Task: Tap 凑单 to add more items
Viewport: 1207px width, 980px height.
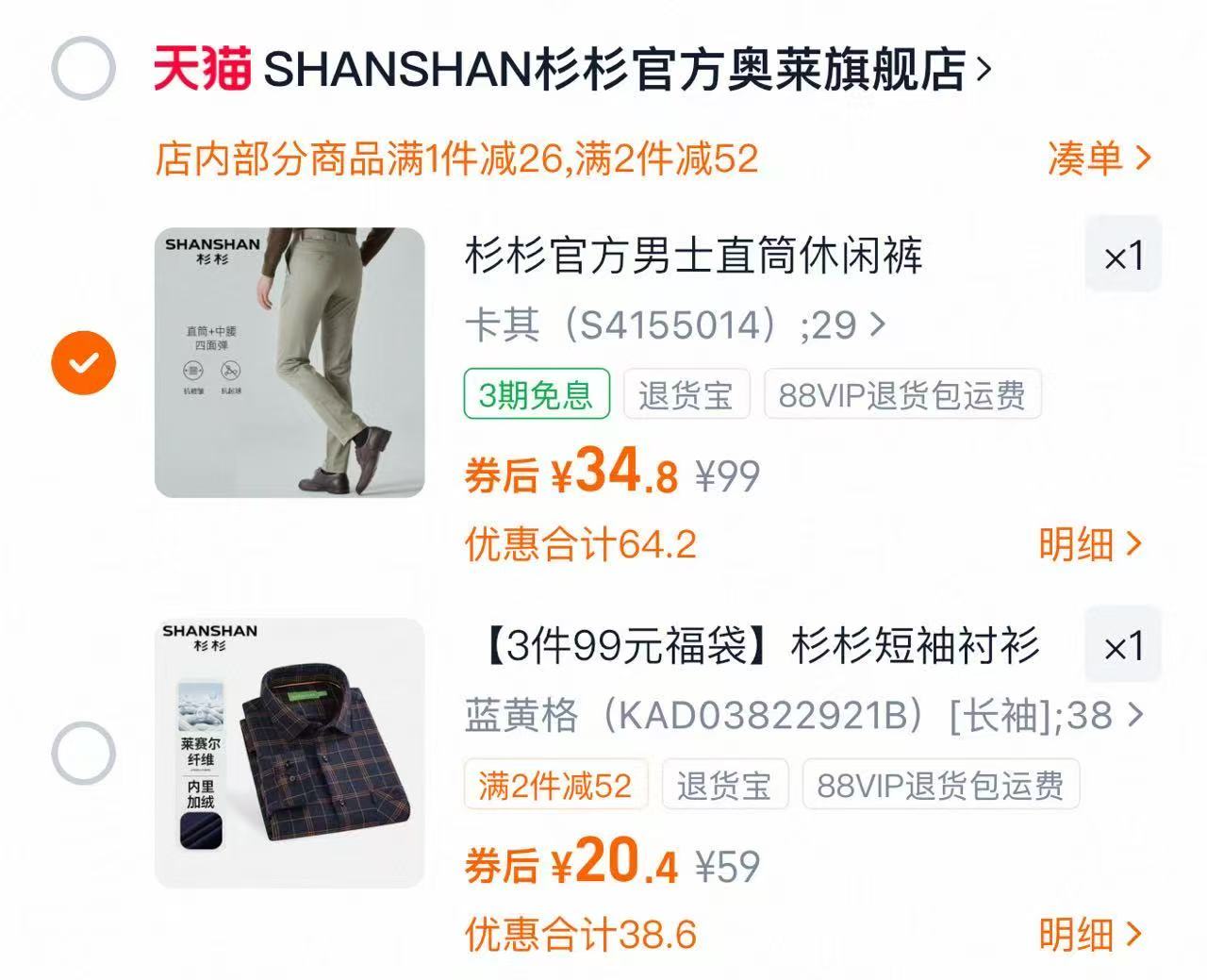Action: pyautogui.click(x=1099, y=158)
